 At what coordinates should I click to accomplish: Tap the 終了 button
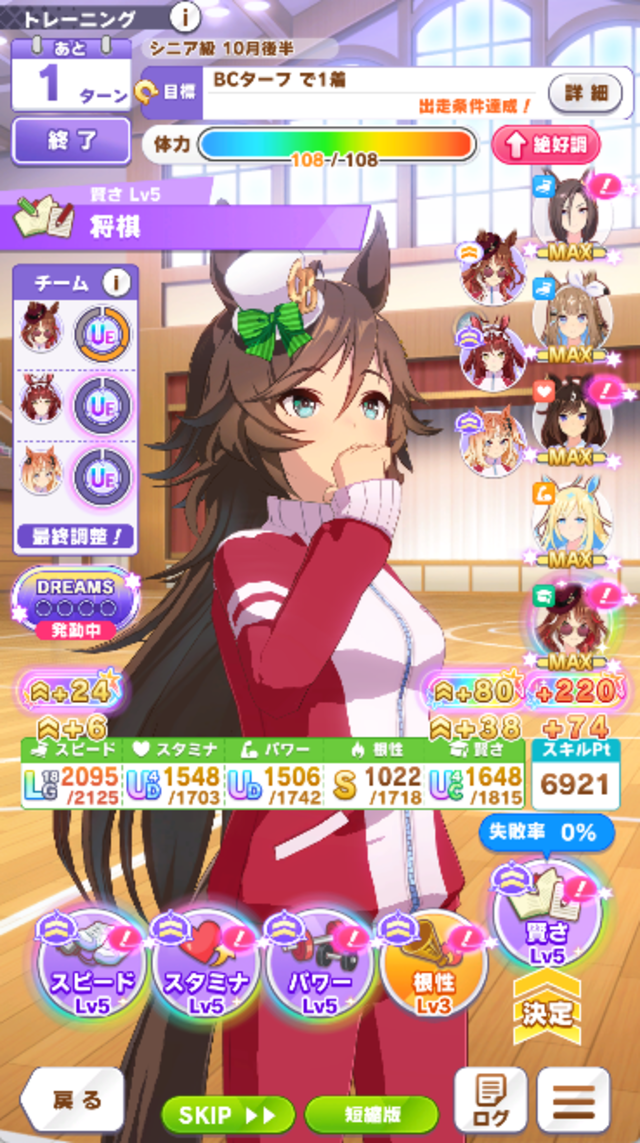pos(71,141)
